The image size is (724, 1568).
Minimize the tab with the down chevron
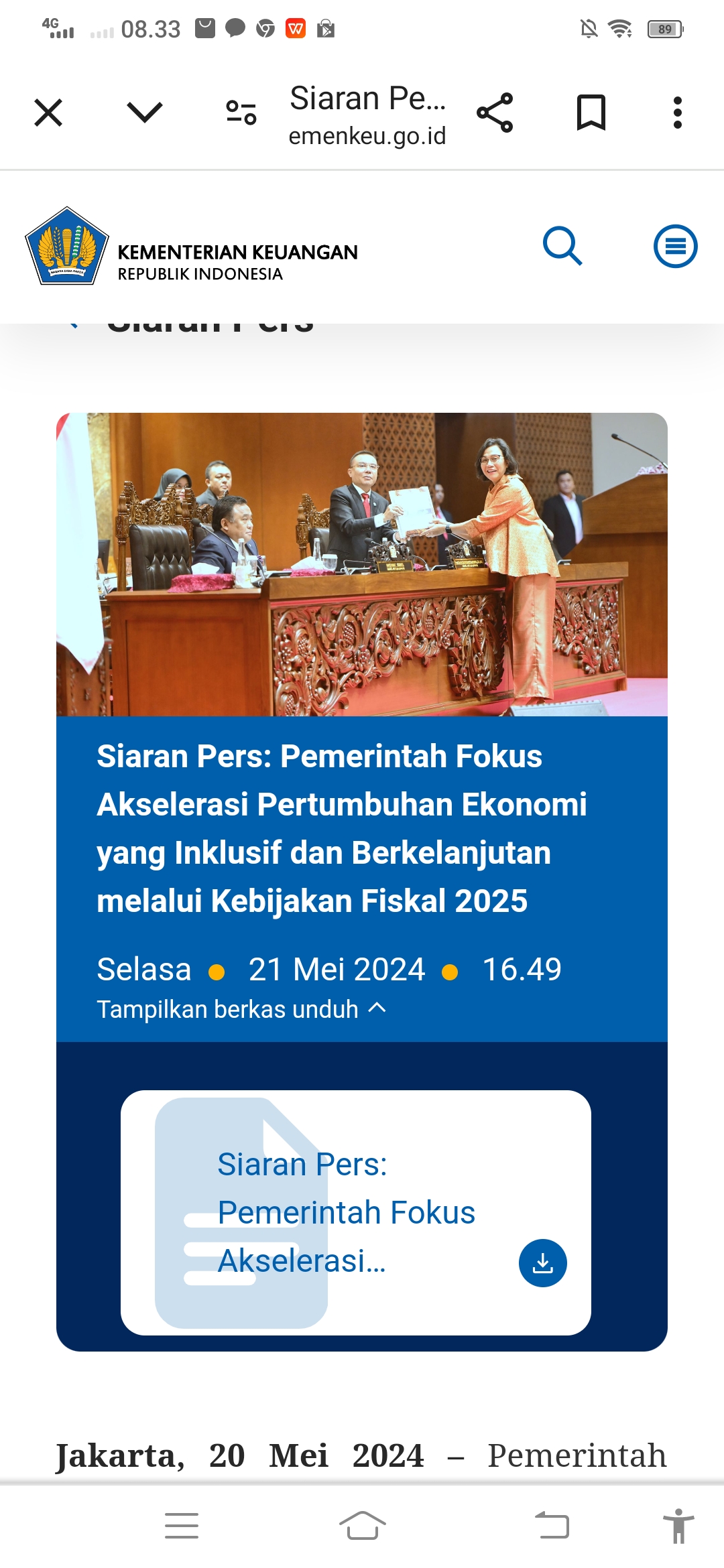145,113
